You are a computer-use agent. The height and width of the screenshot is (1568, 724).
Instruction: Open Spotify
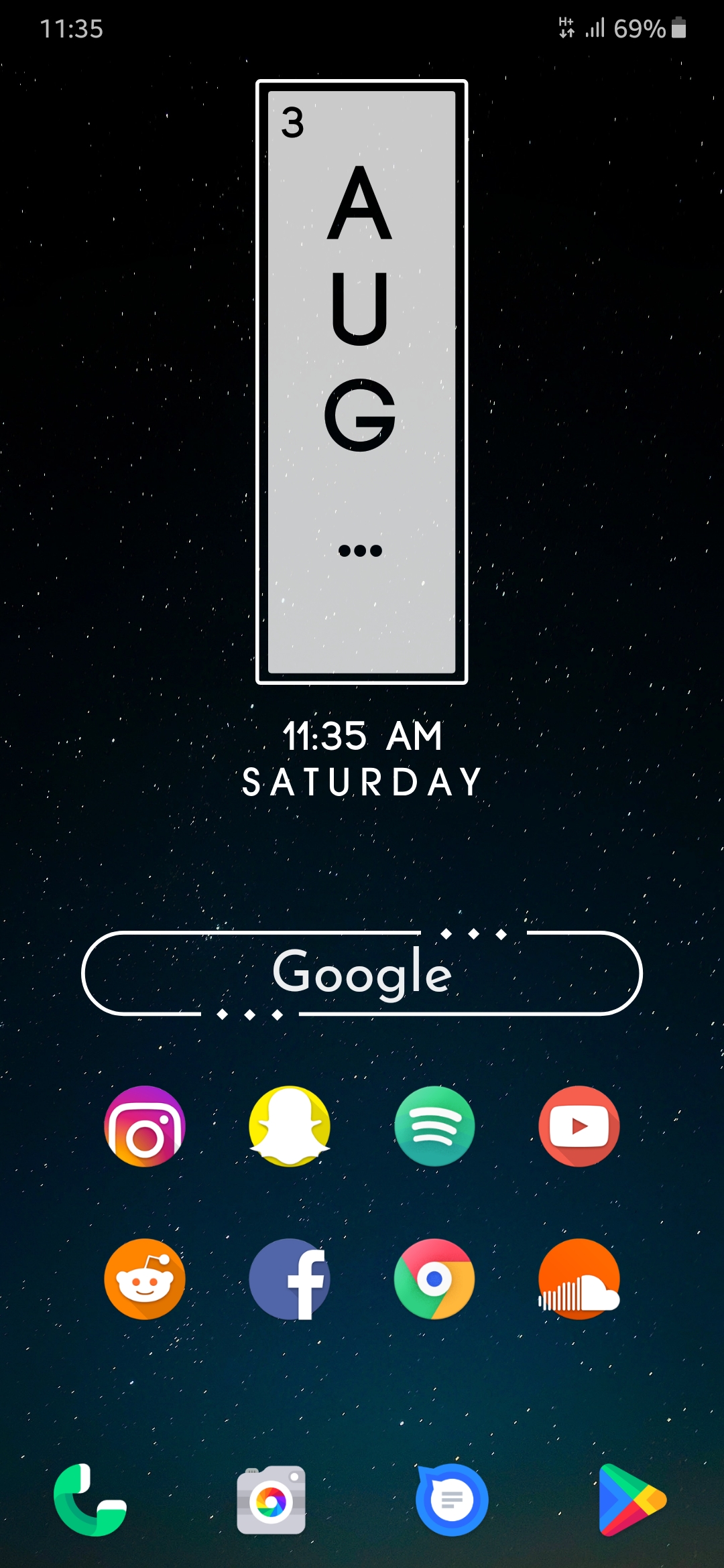(x=434, y=1126)
